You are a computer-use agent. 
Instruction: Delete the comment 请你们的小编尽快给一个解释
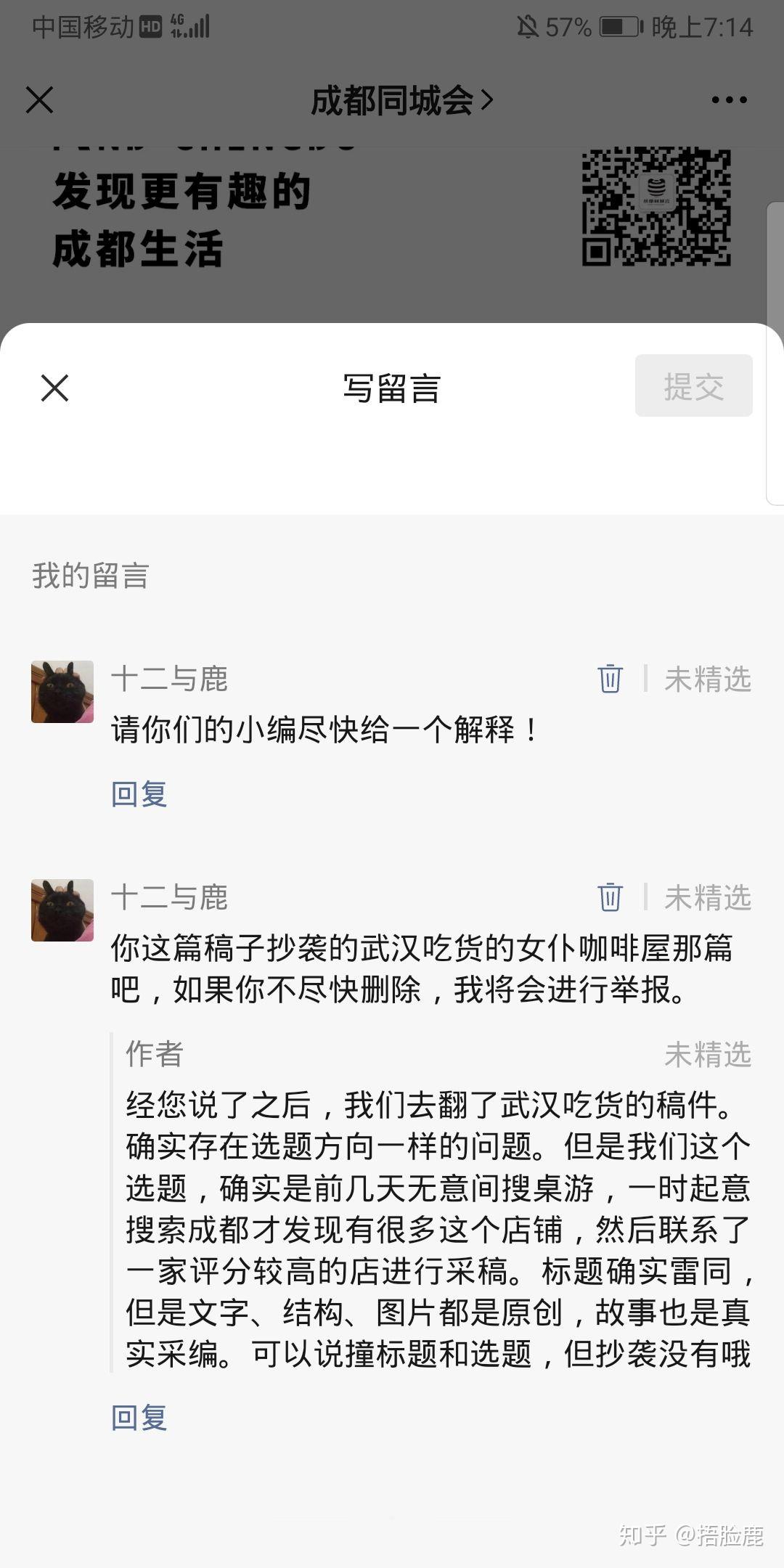point(610,679)
